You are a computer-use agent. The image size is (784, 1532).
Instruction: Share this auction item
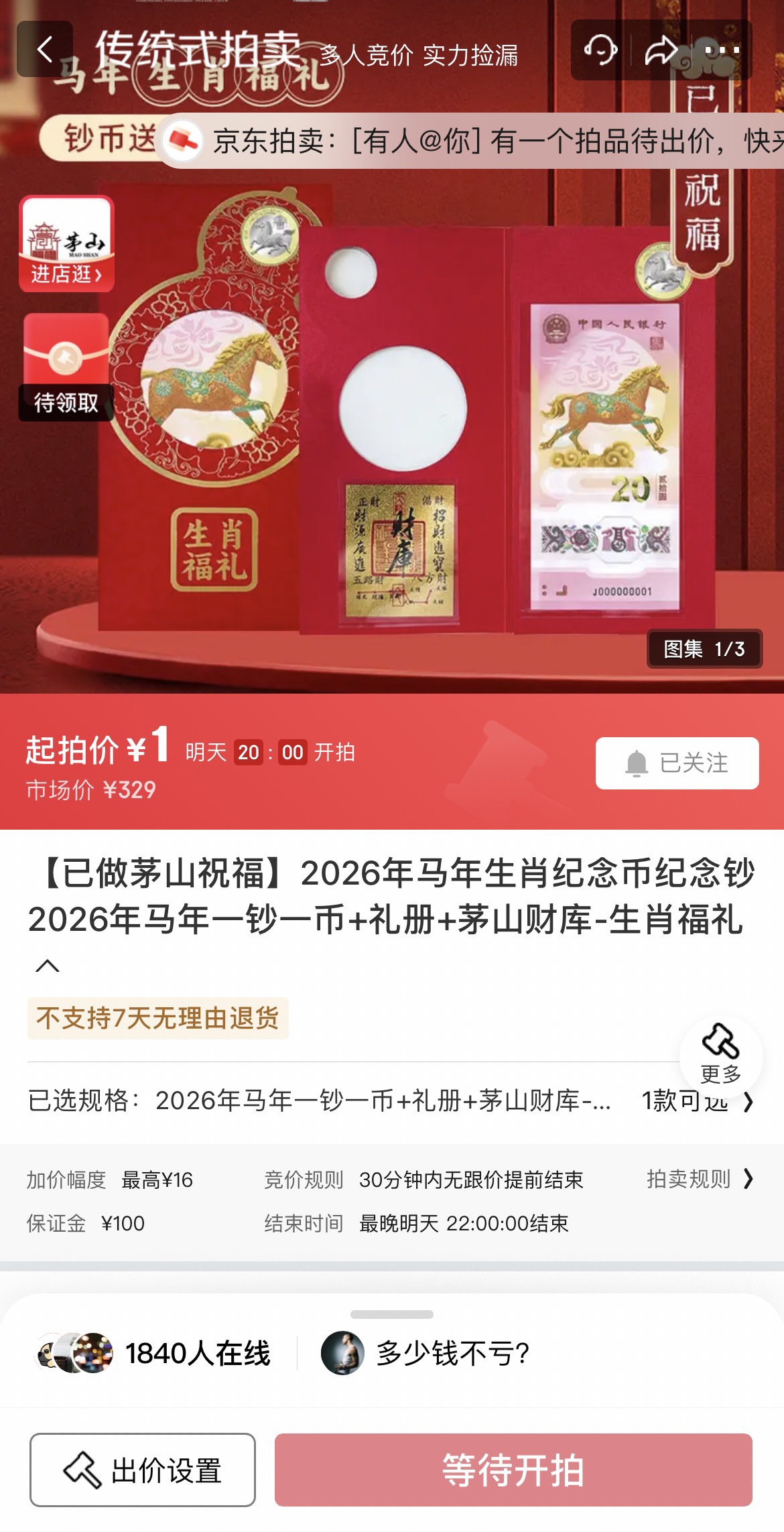[661, 50]
